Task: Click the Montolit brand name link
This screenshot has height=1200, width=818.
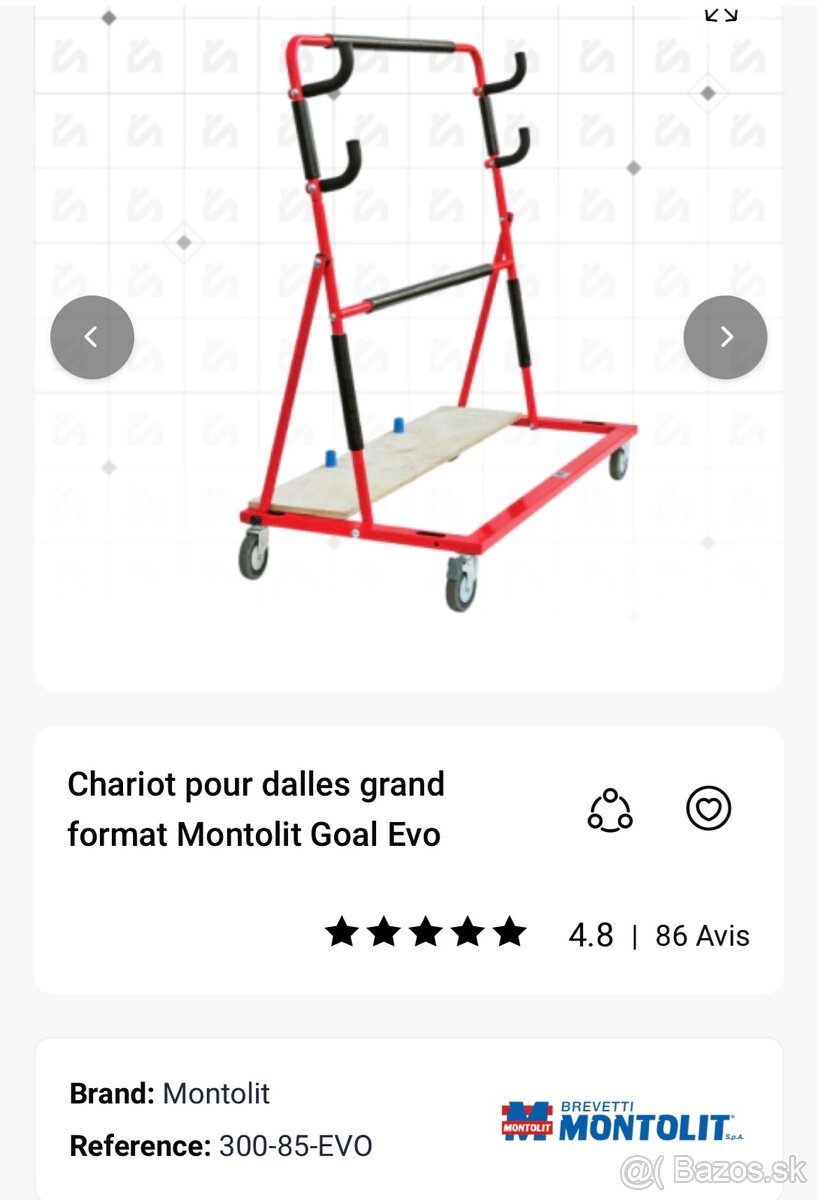Action: [x=216, y=1093]
